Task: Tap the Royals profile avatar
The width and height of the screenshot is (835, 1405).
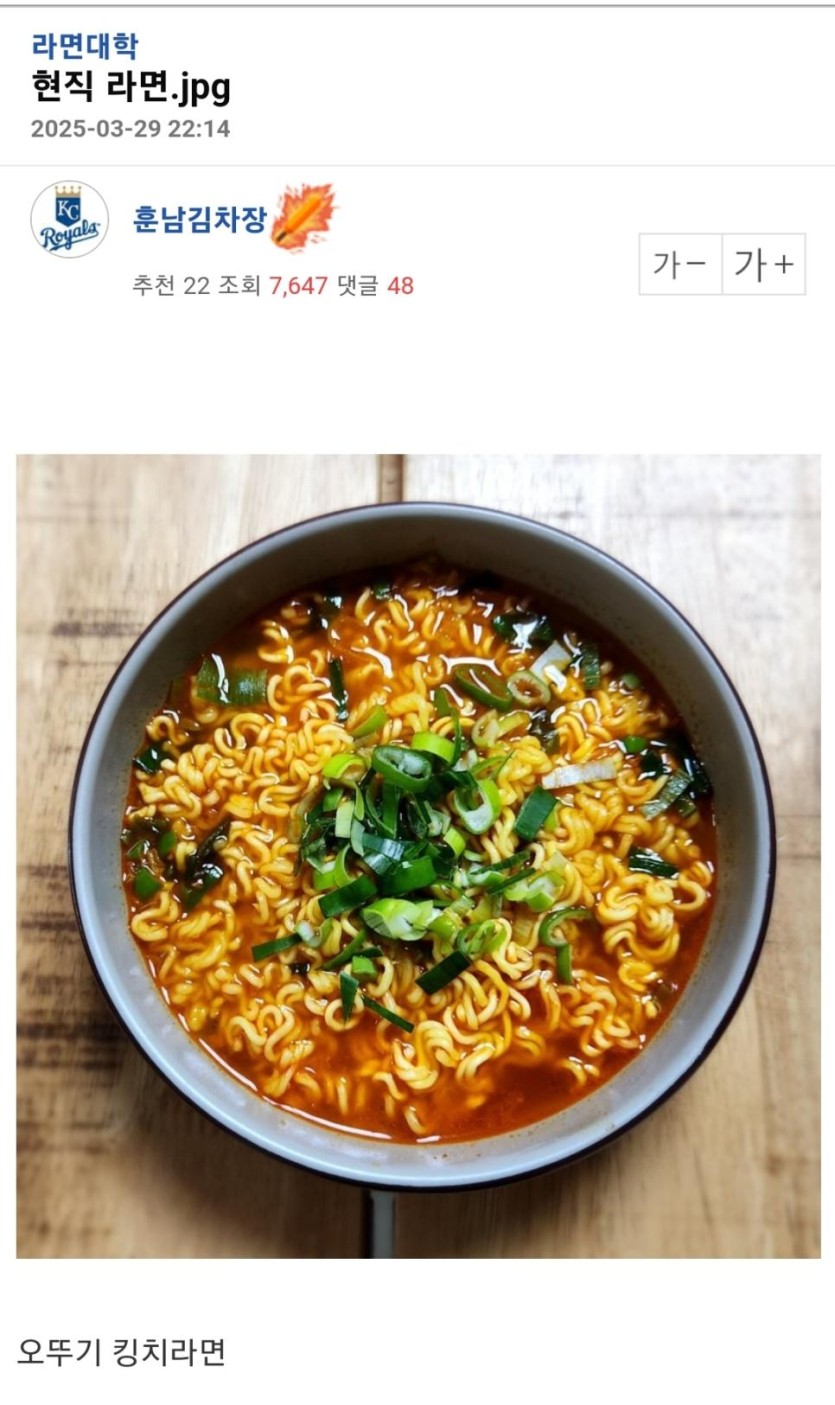Action: tap(70, 220)
